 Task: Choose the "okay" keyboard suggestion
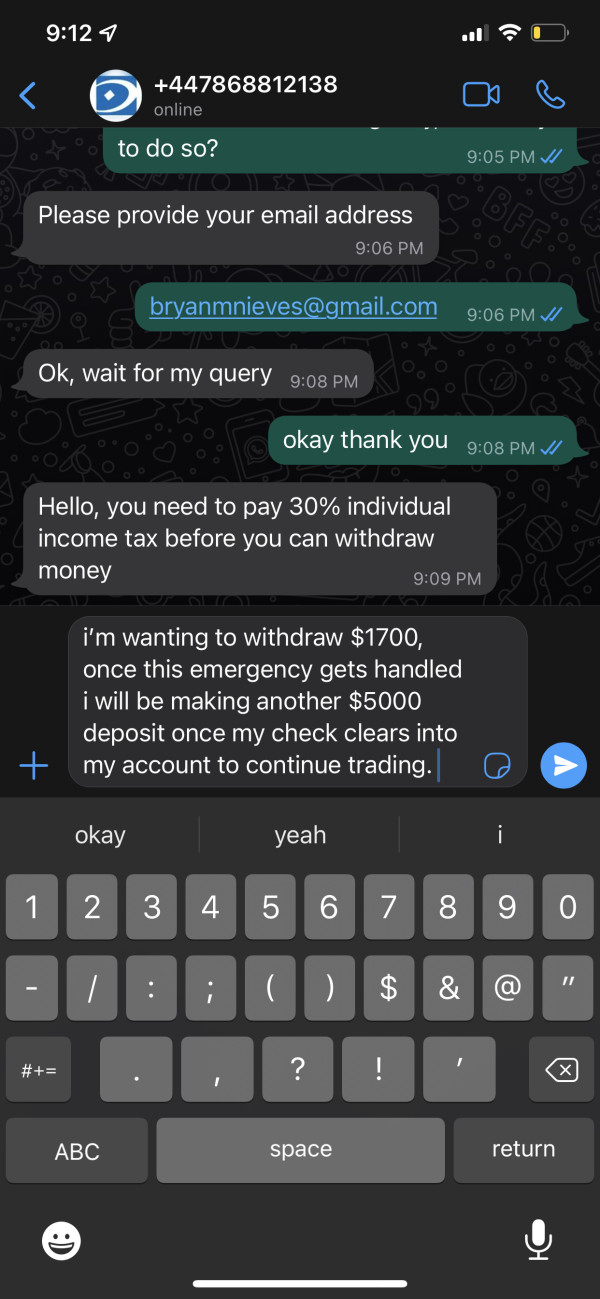[x=100, y=835]
